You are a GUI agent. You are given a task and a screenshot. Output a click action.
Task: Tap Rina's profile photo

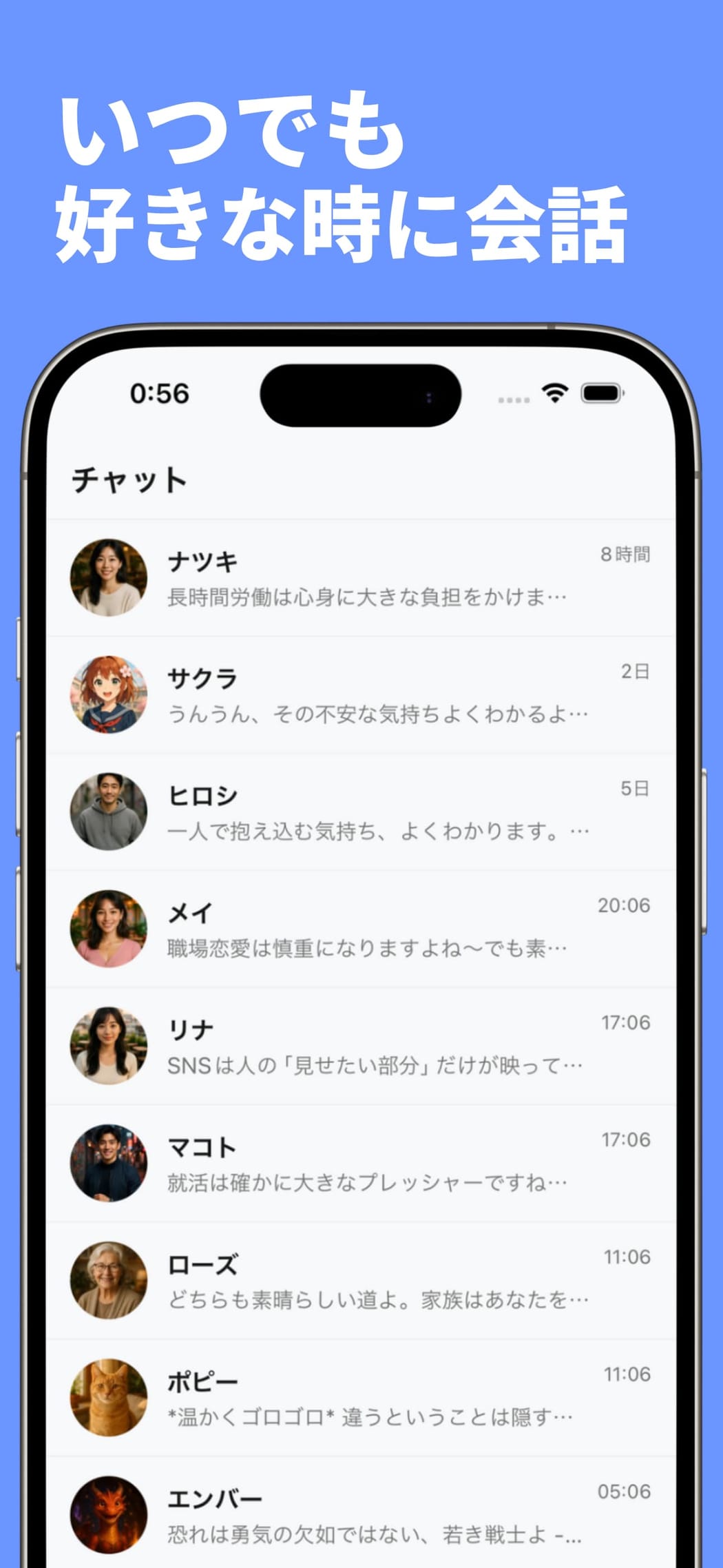point(109,1046)
